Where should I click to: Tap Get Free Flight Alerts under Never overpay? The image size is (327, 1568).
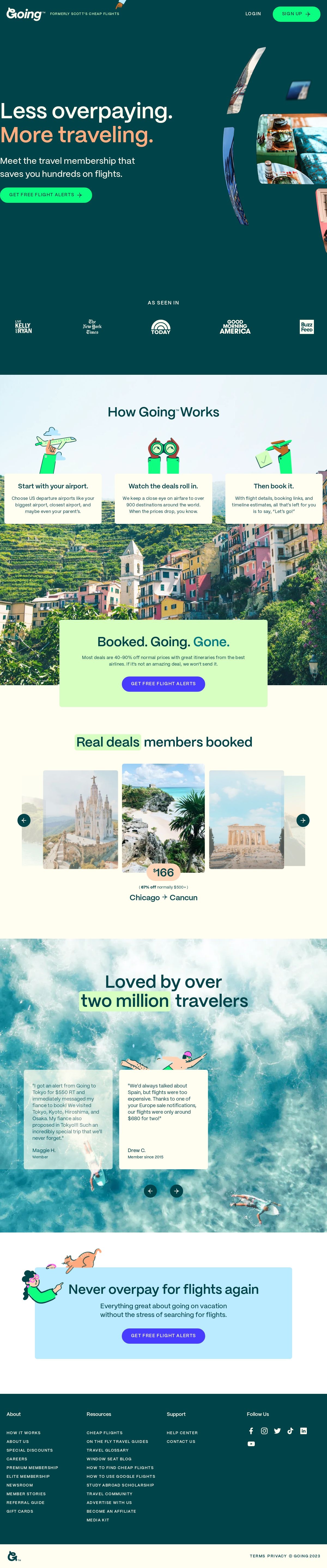click(x=163, y=1336)
